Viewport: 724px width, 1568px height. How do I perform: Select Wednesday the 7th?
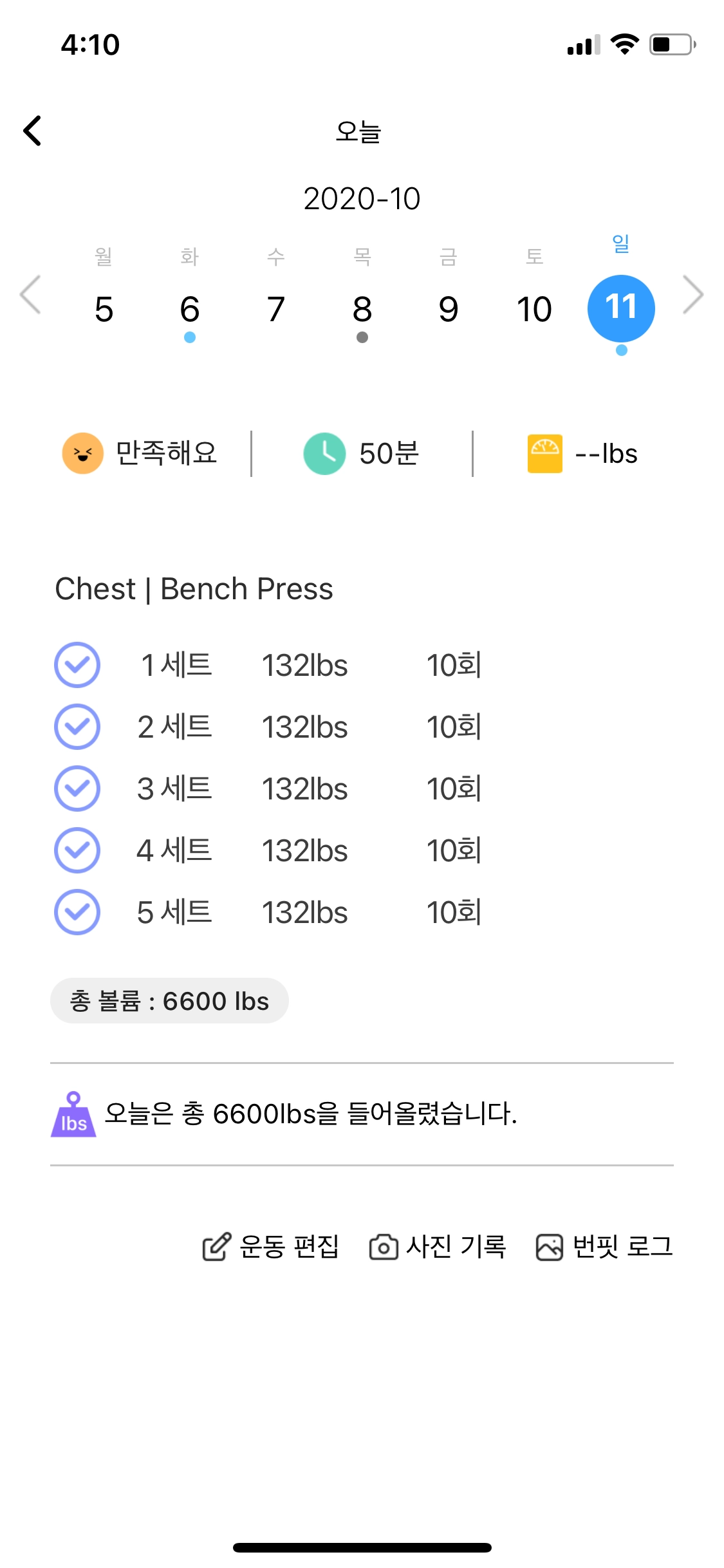[275, 309]
